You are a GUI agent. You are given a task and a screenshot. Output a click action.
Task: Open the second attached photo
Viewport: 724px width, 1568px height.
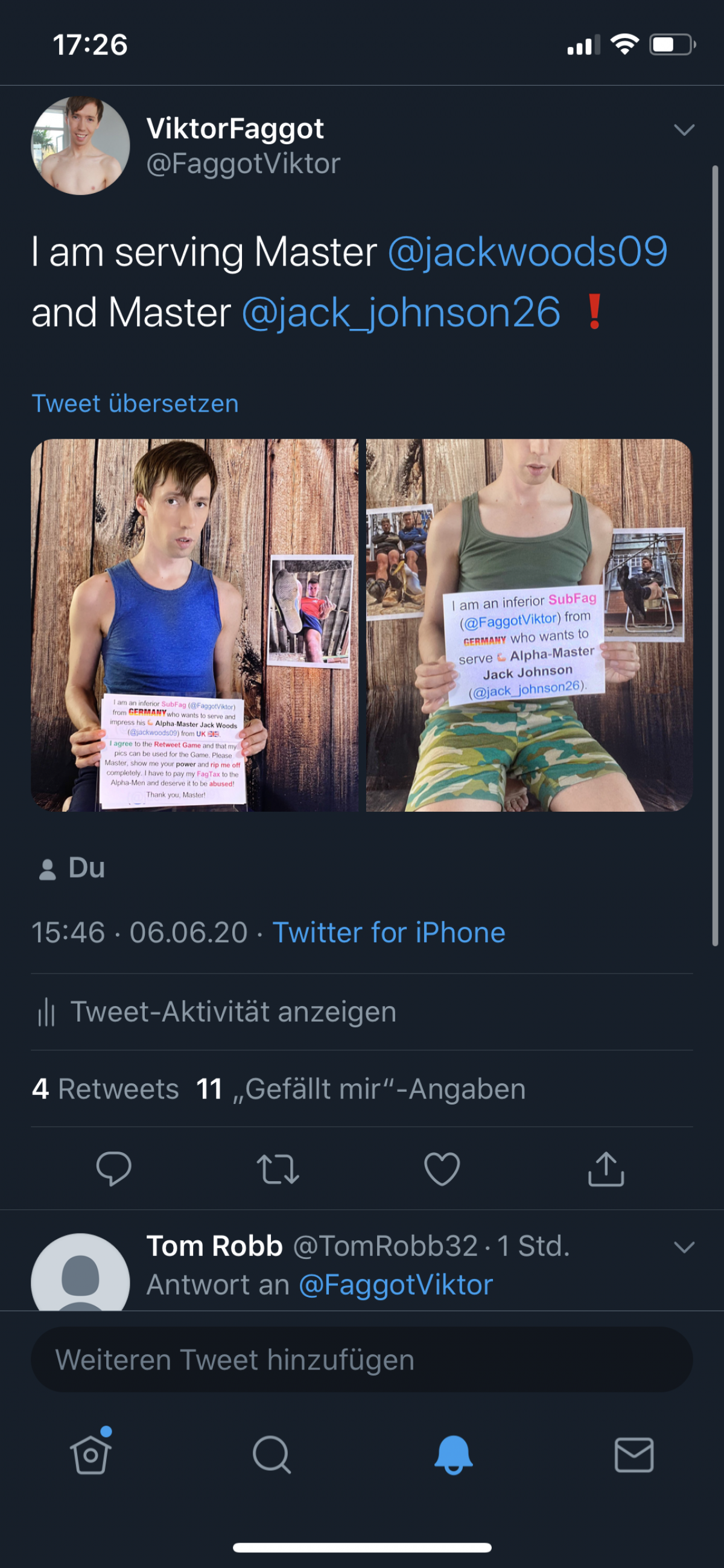[x=529, y=625]
